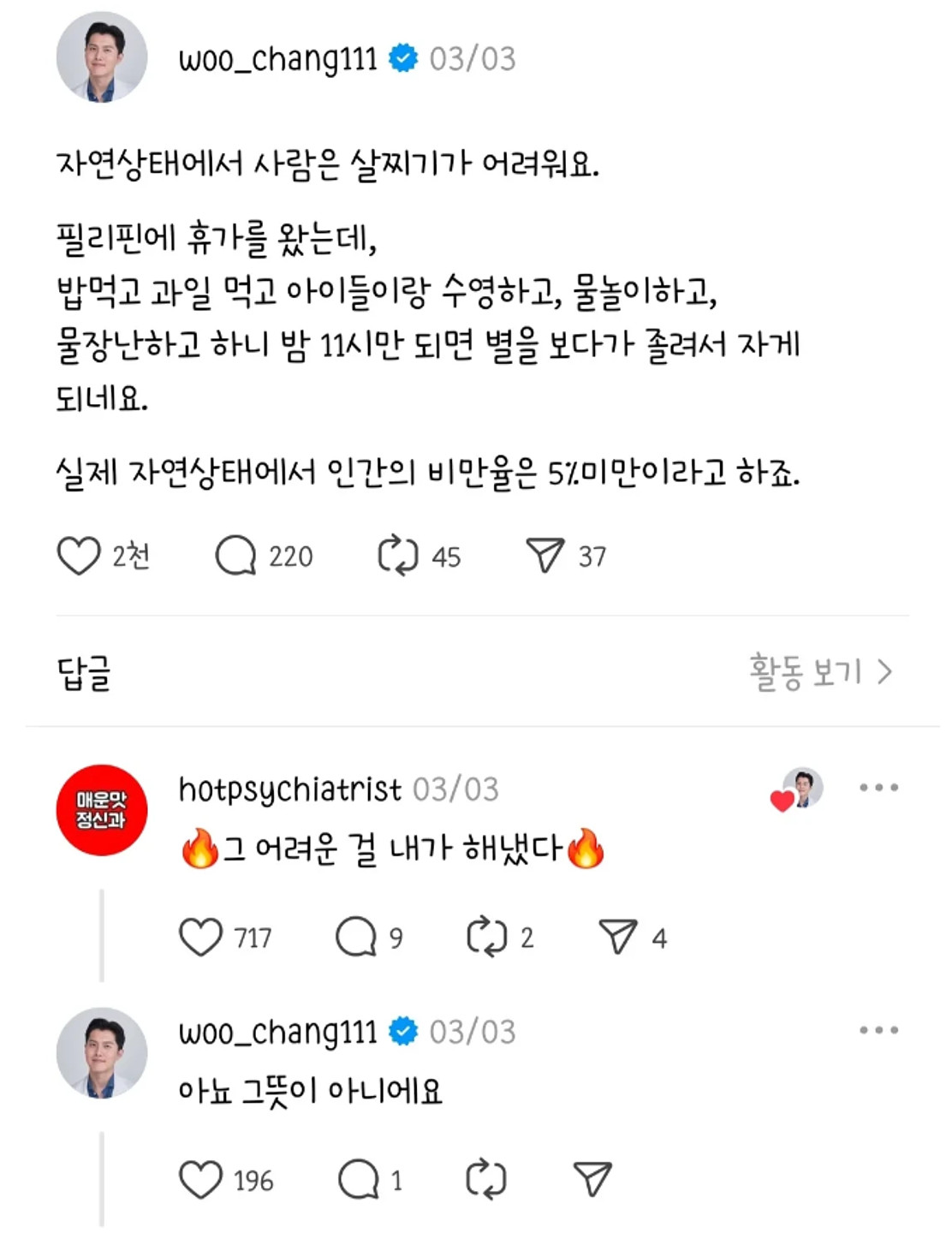Repost woo_chang111's reply
This screenshot has height=1233, width=952.
(486, 1180)
